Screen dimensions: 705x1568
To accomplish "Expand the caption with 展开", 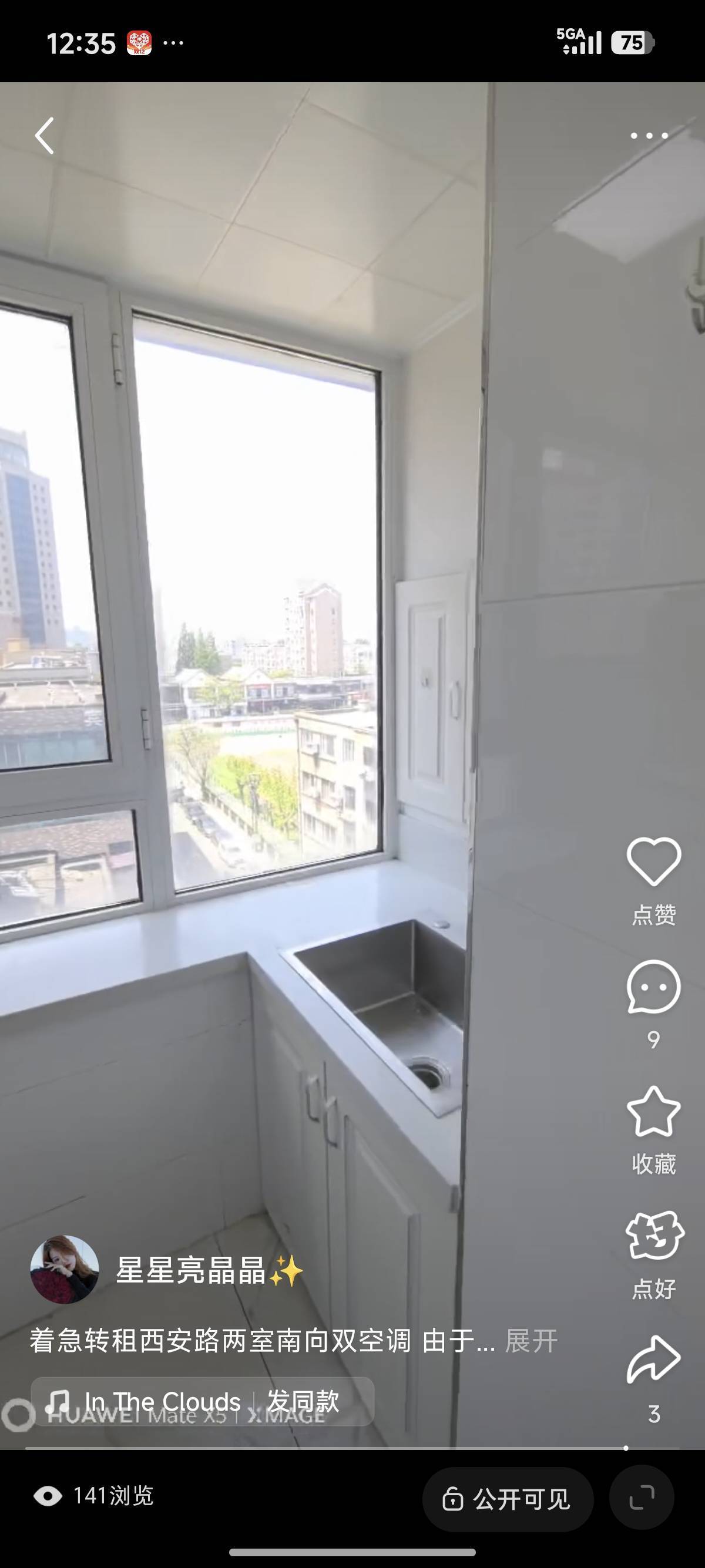I will tap(531, 1341).
